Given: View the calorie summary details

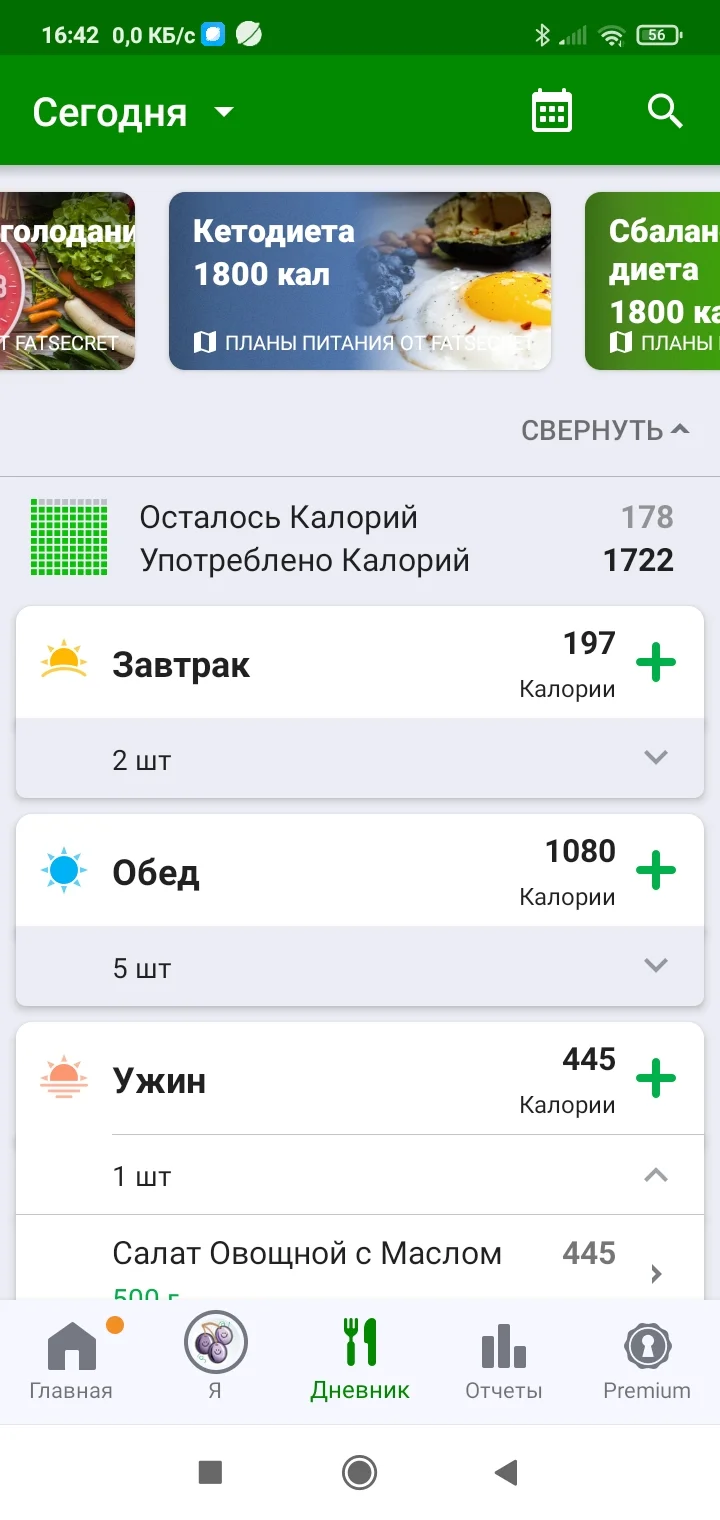Looking at the screenshot, I should coord(360,539).
